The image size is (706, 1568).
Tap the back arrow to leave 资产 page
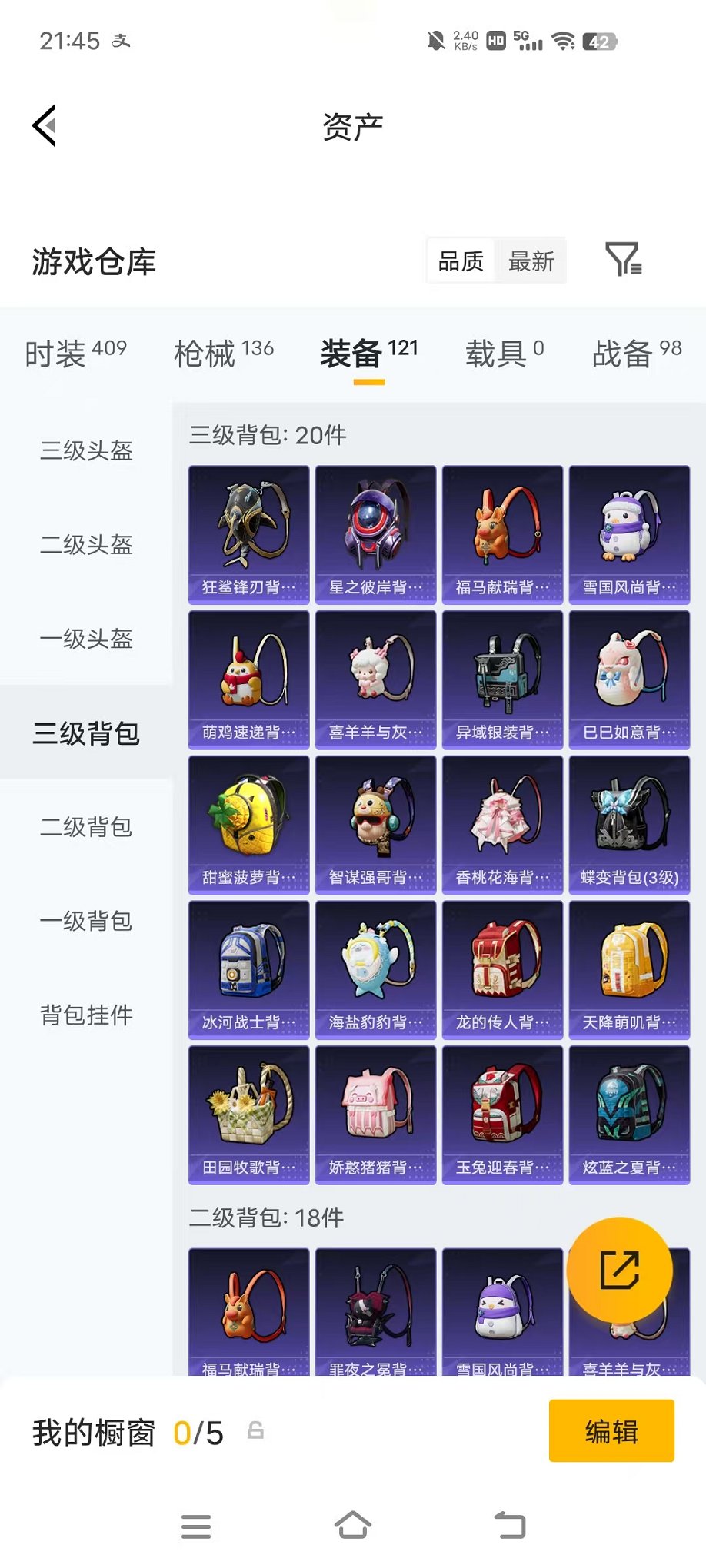(44, 125)
